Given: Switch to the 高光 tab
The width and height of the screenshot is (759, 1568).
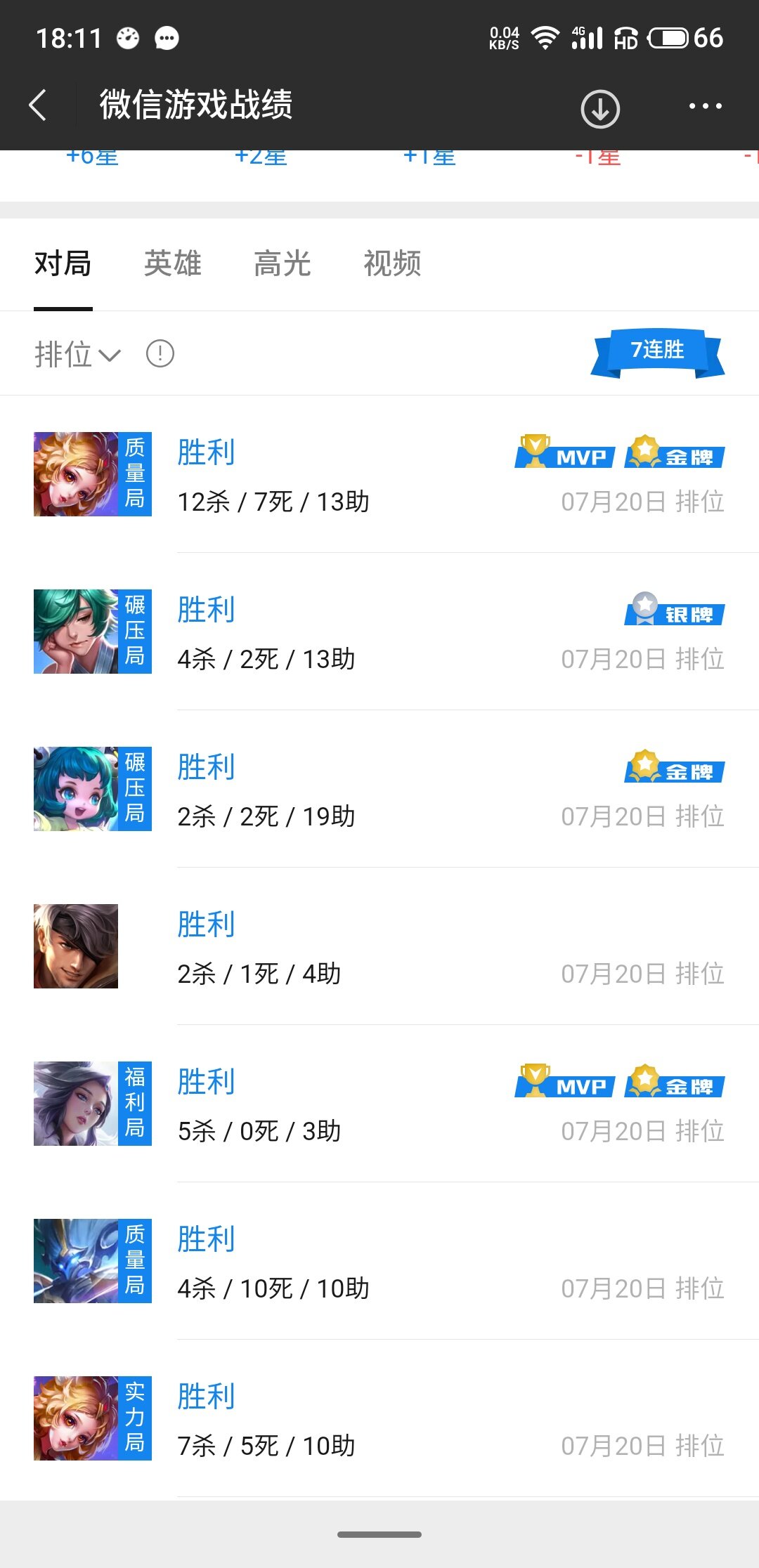Looking at the screenshot, I should point(282,264).
